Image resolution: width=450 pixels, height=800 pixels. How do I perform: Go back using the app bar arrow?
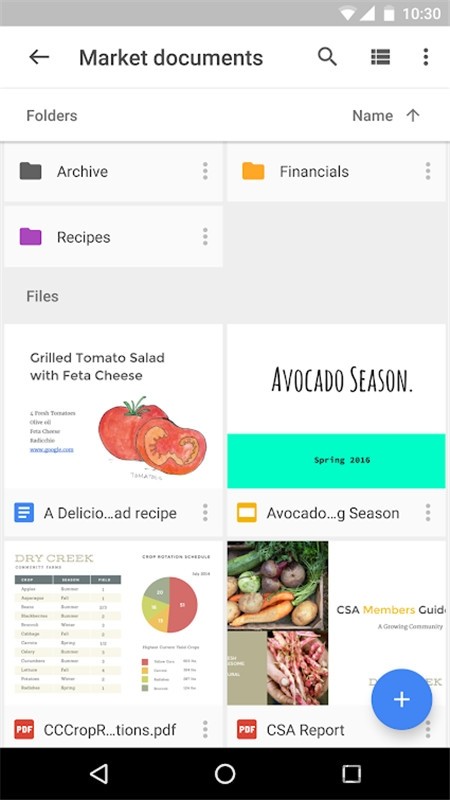[39, 57]
